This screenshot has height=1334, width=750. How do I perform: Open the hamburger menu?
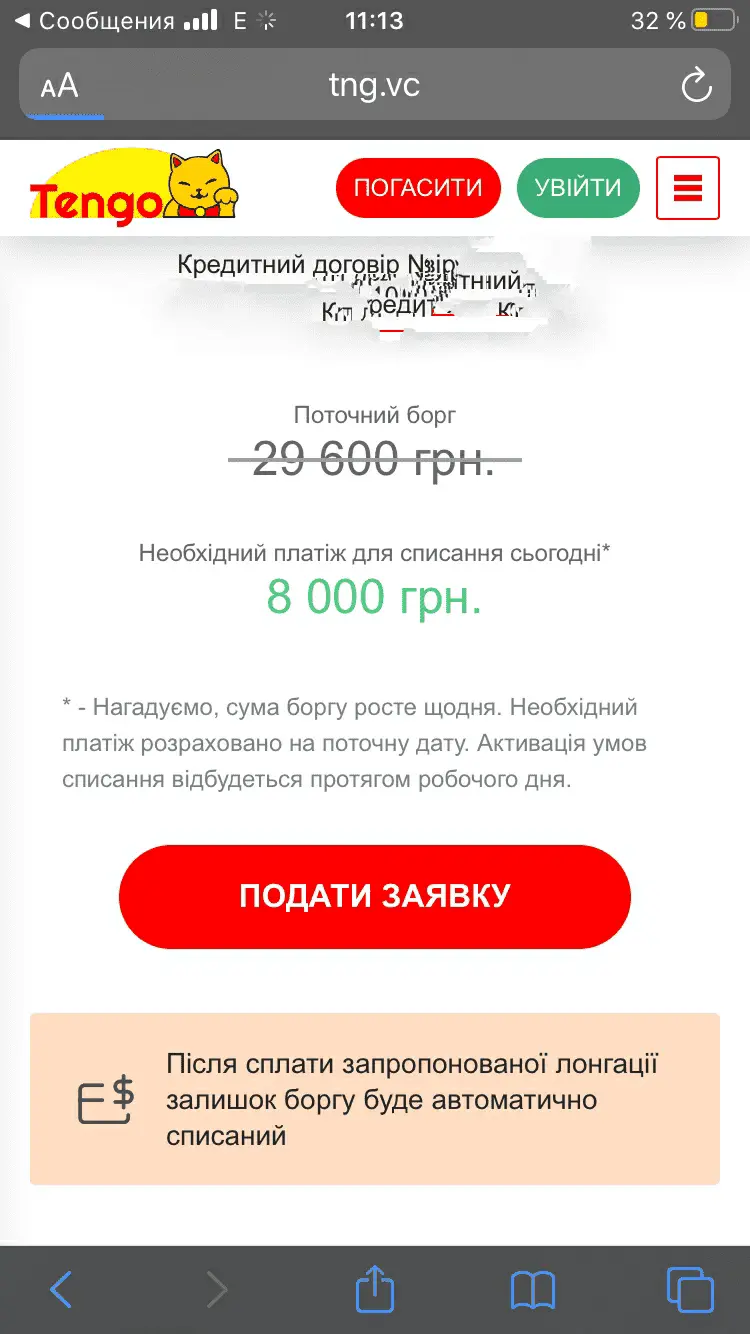688,188
